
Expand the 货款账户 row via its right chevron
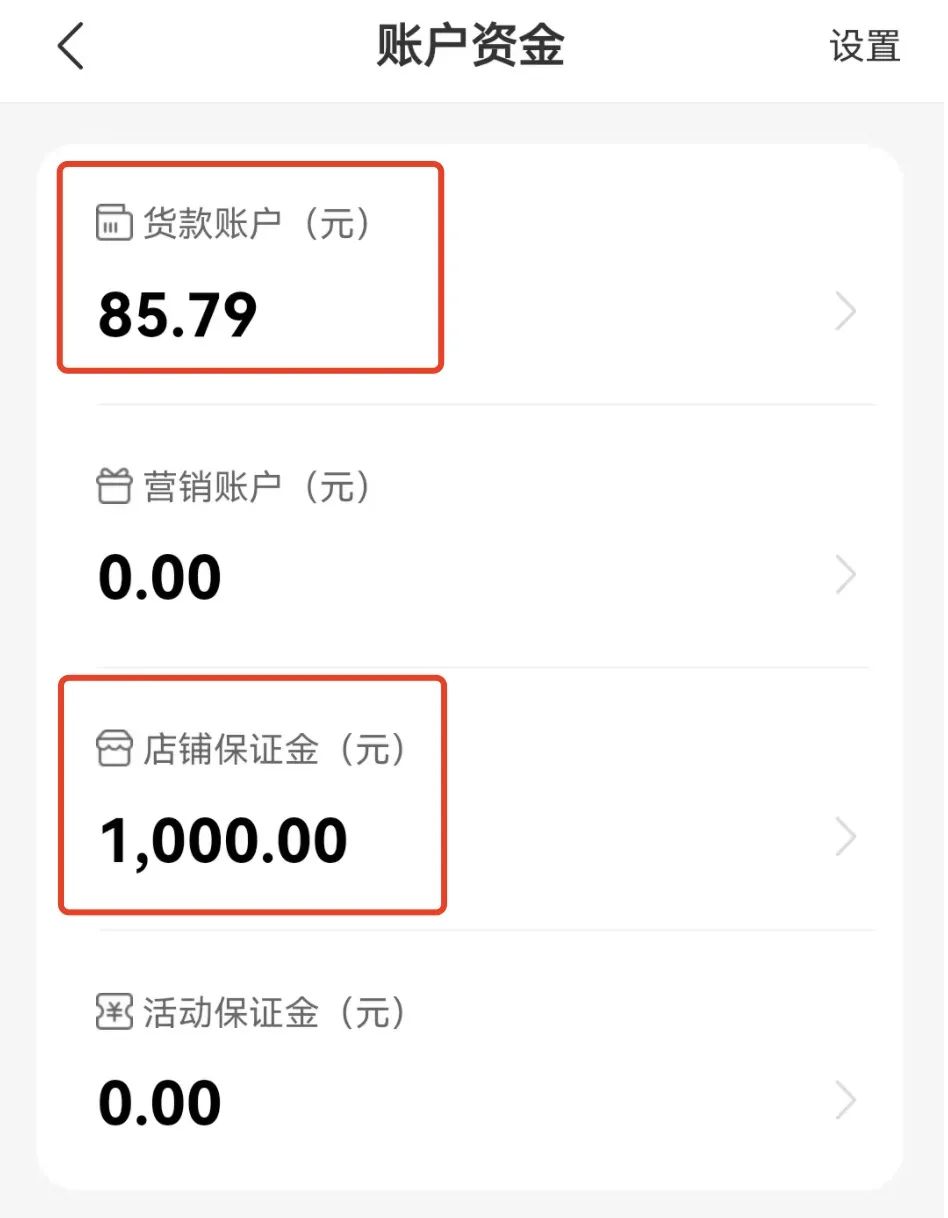pyautogui.click(x=845, y=311)
